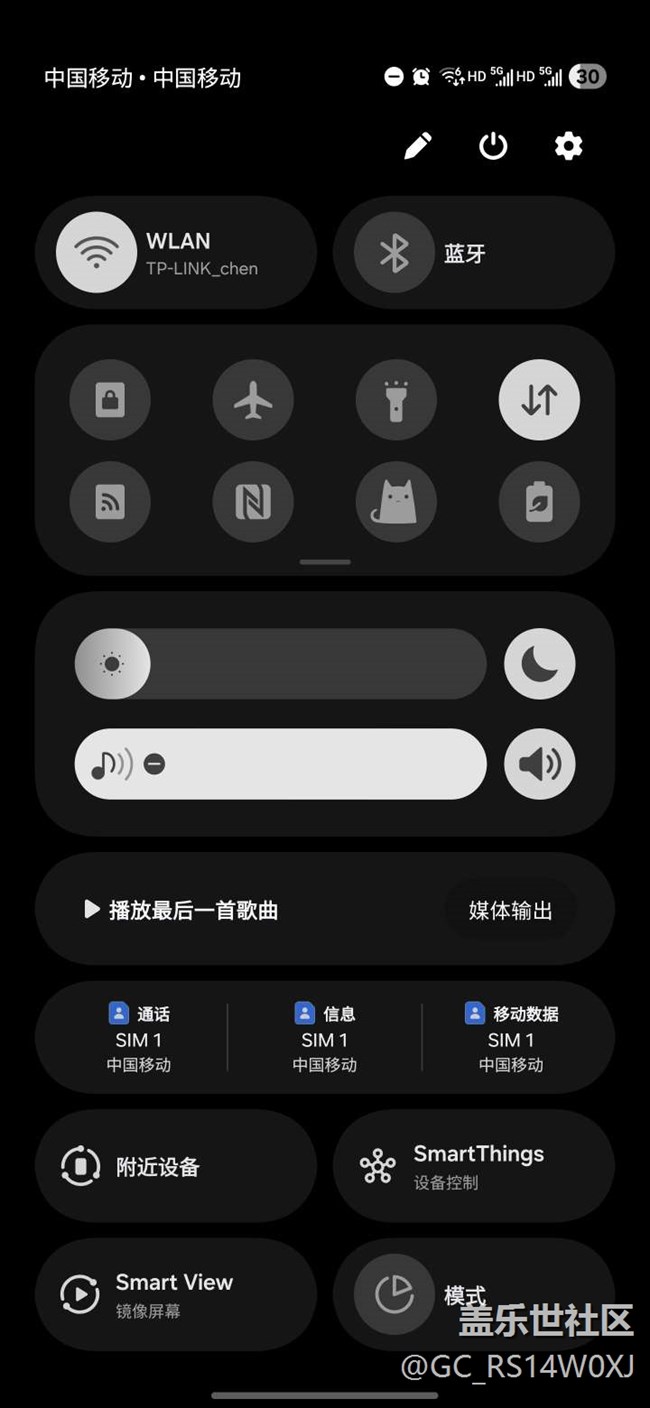The width and height of the screenshot is (650, 1408).
Task: Open 媒体输出 media output
Action: pyautogui.click(x=510, y=911)
